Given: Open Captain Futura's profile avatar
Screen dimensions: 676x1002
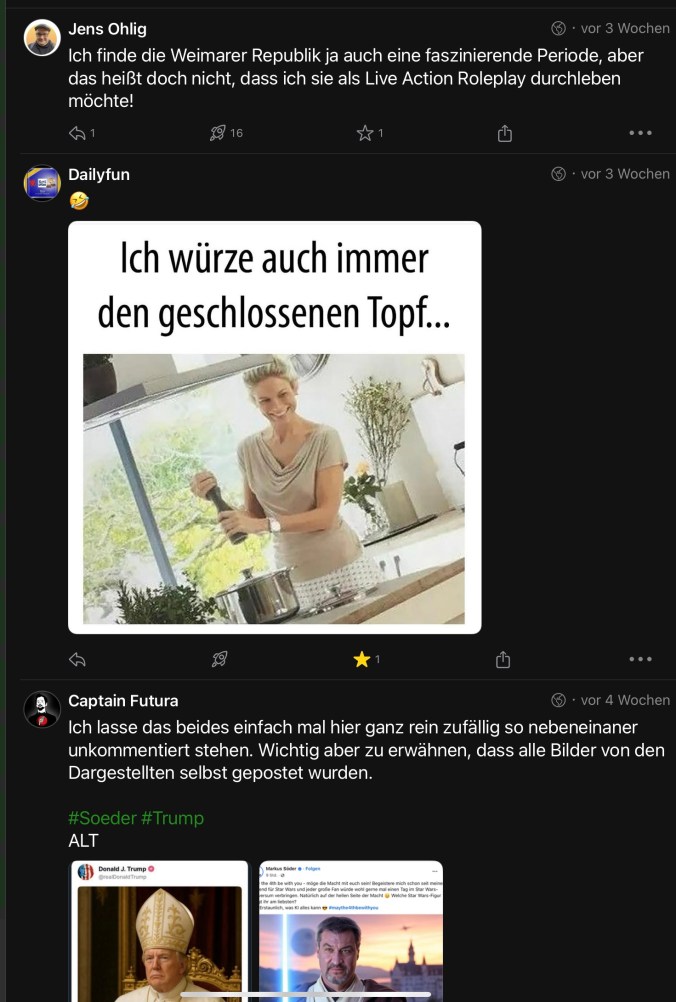Looking at the screenshot, I should (x=42, y=709).
